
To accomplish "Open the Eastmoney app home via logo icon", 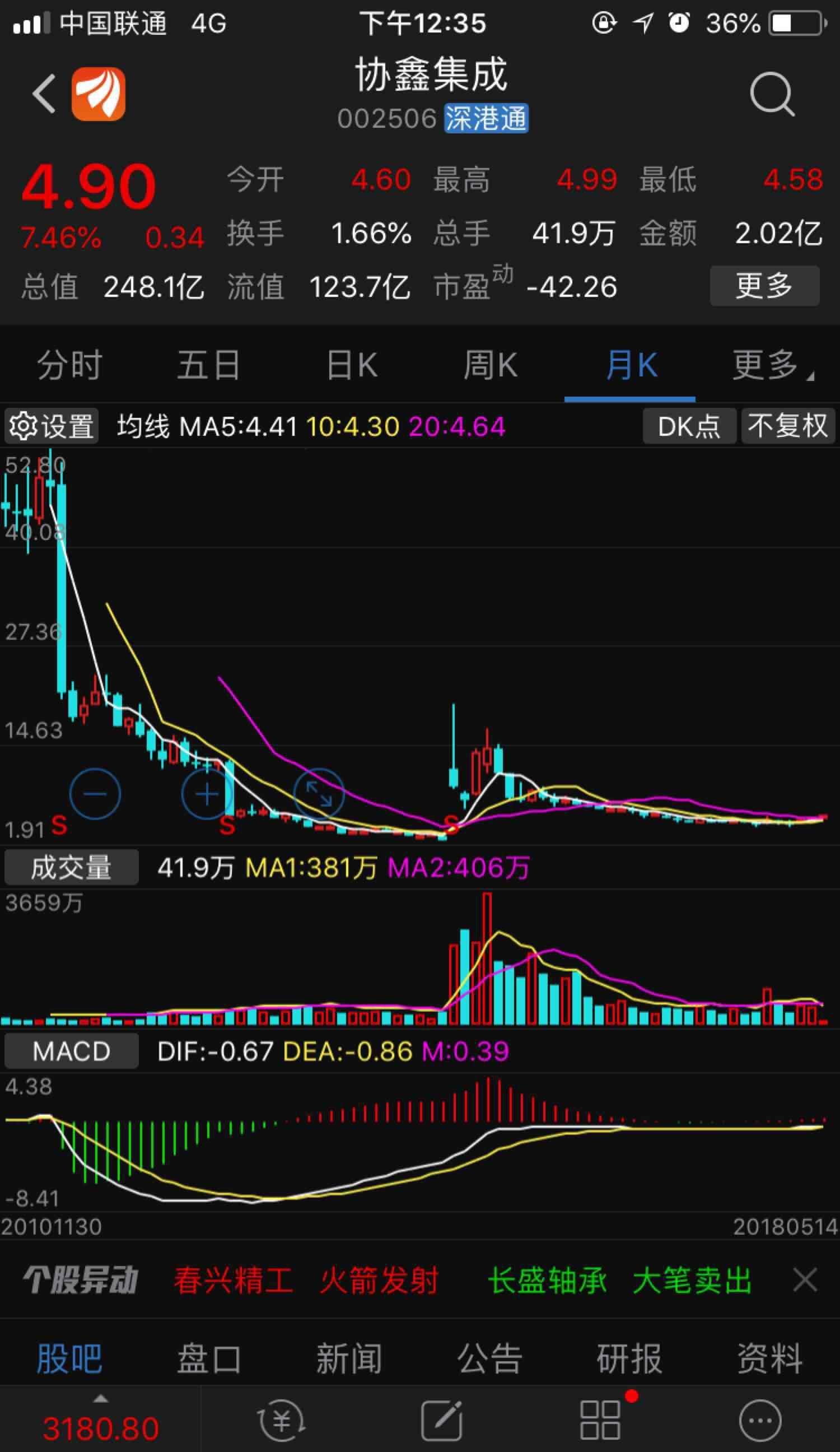I will point(99,94).
